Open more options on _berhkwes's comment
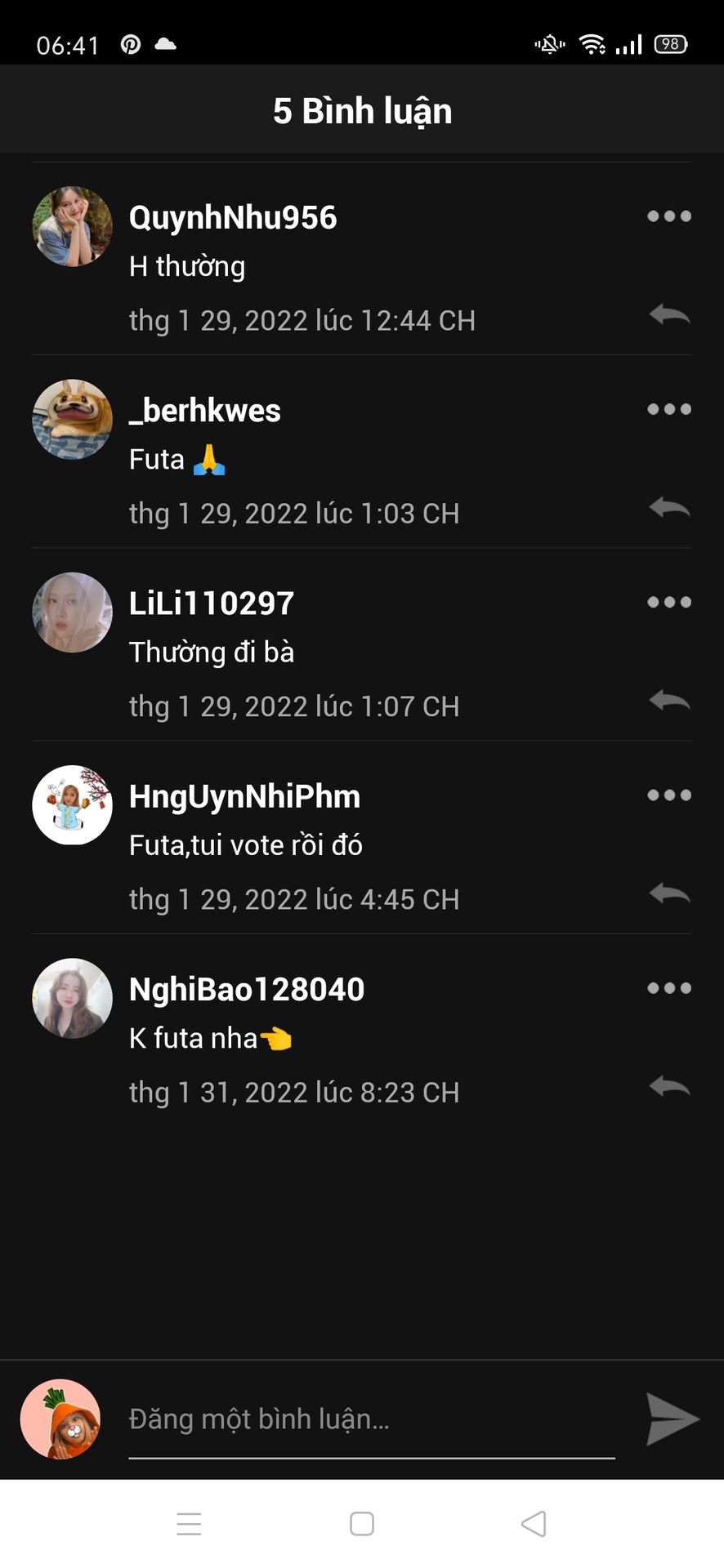The image size is (724, 1568). pos(668,409)
